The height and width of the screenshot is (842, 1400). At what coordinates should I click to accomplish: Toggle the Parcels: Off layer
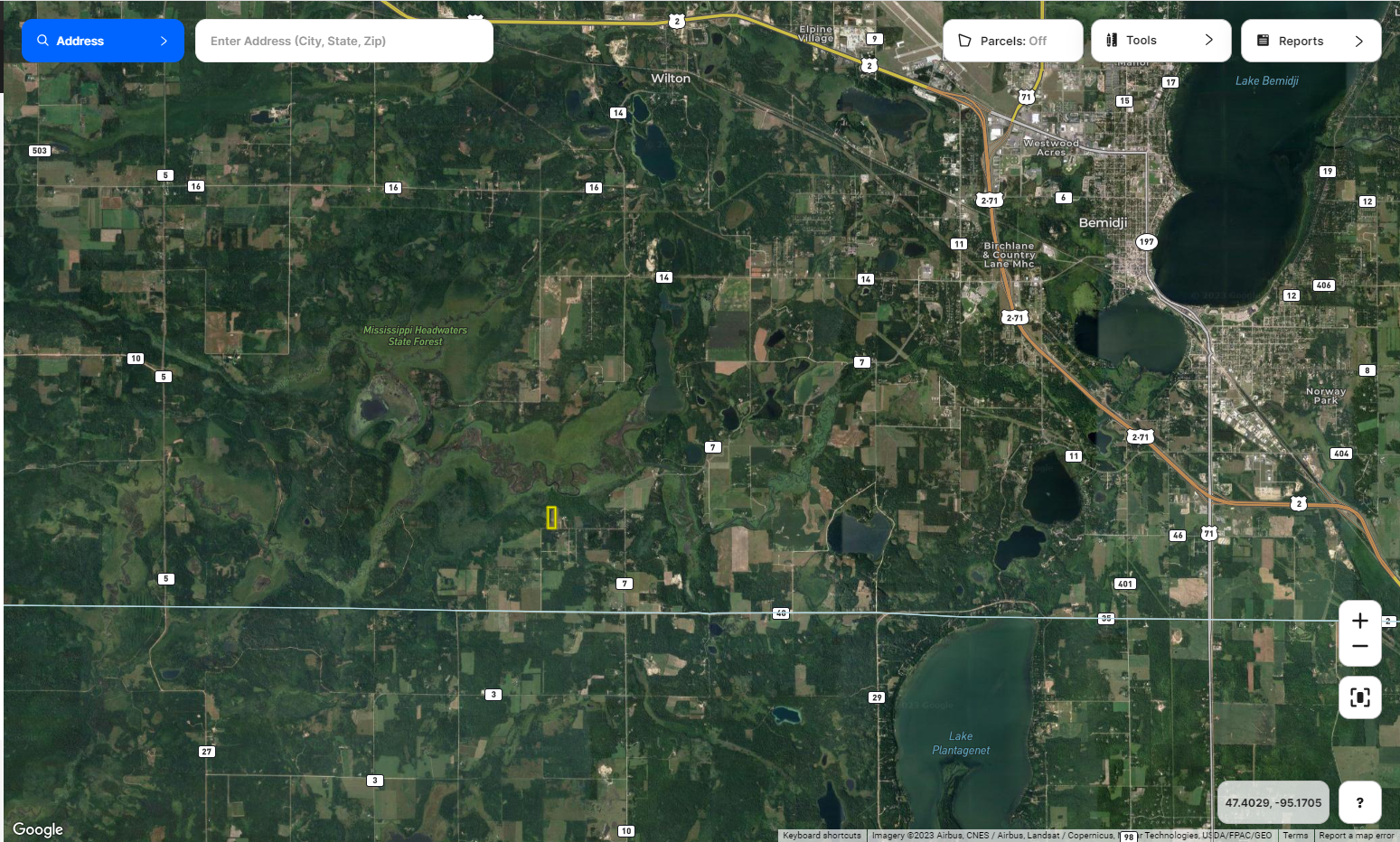[x=1012, y=41]
